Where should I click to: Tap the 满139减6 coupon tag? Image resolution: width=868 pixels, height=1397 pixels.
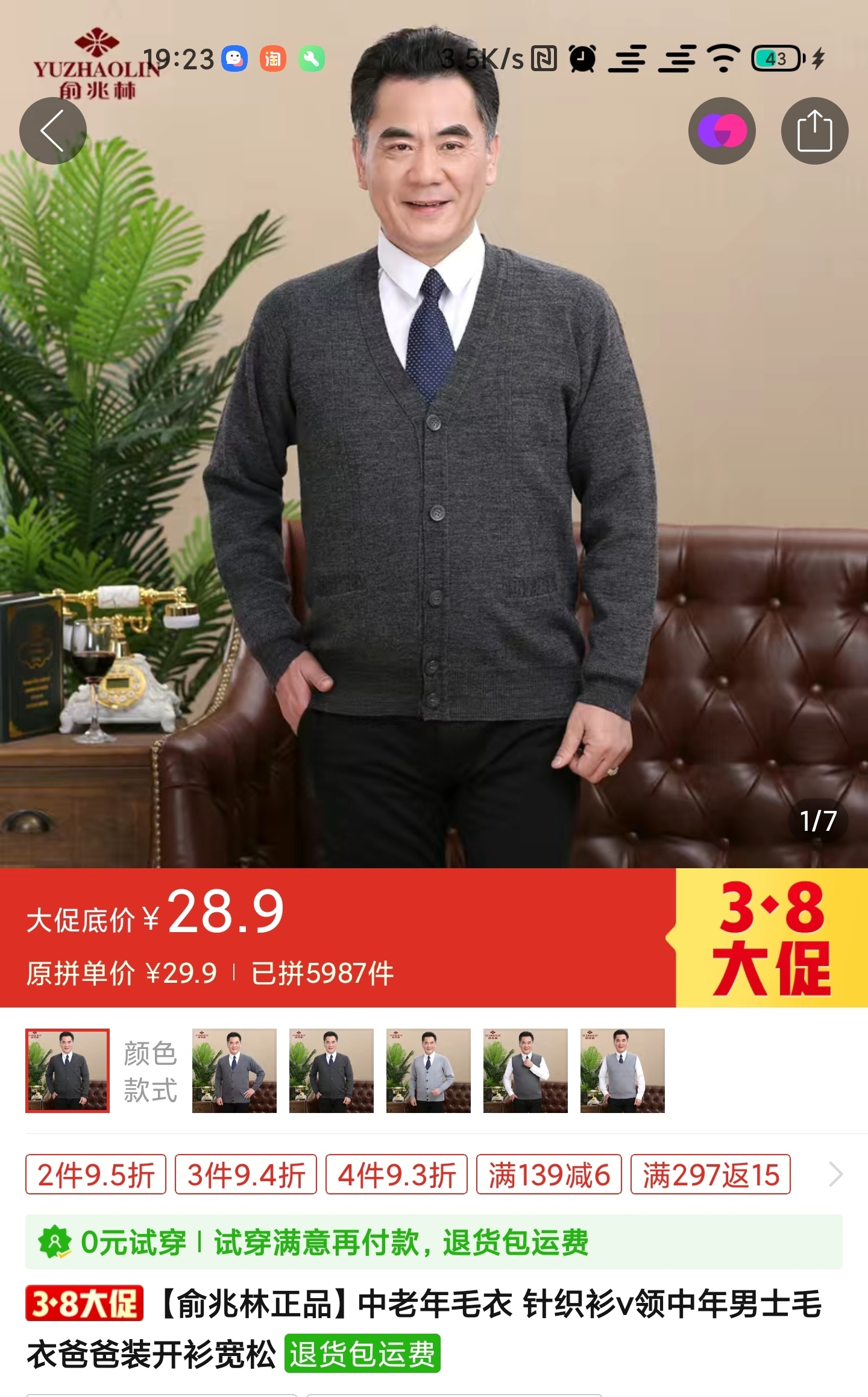[549, 1174]
